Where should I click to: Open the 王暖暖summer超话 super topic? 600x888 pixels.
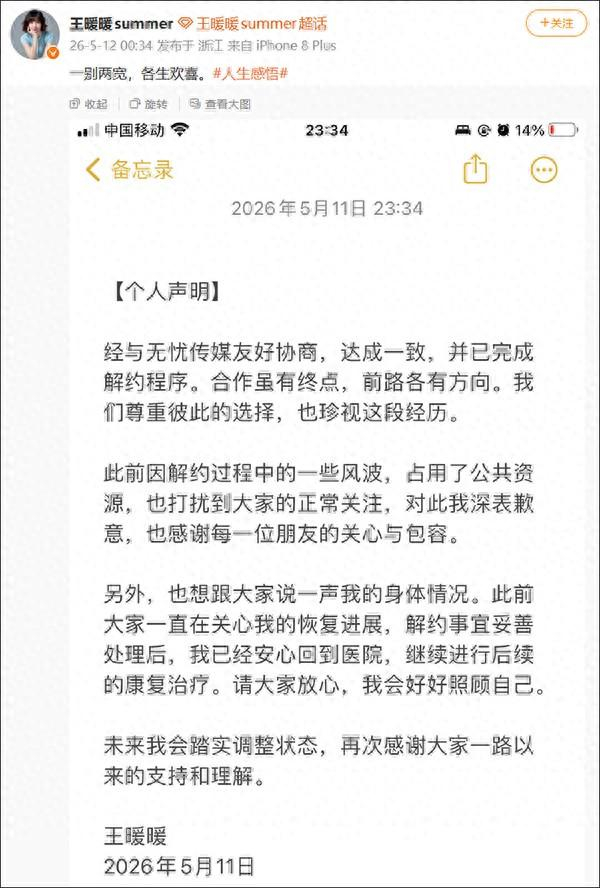(253, 24)
